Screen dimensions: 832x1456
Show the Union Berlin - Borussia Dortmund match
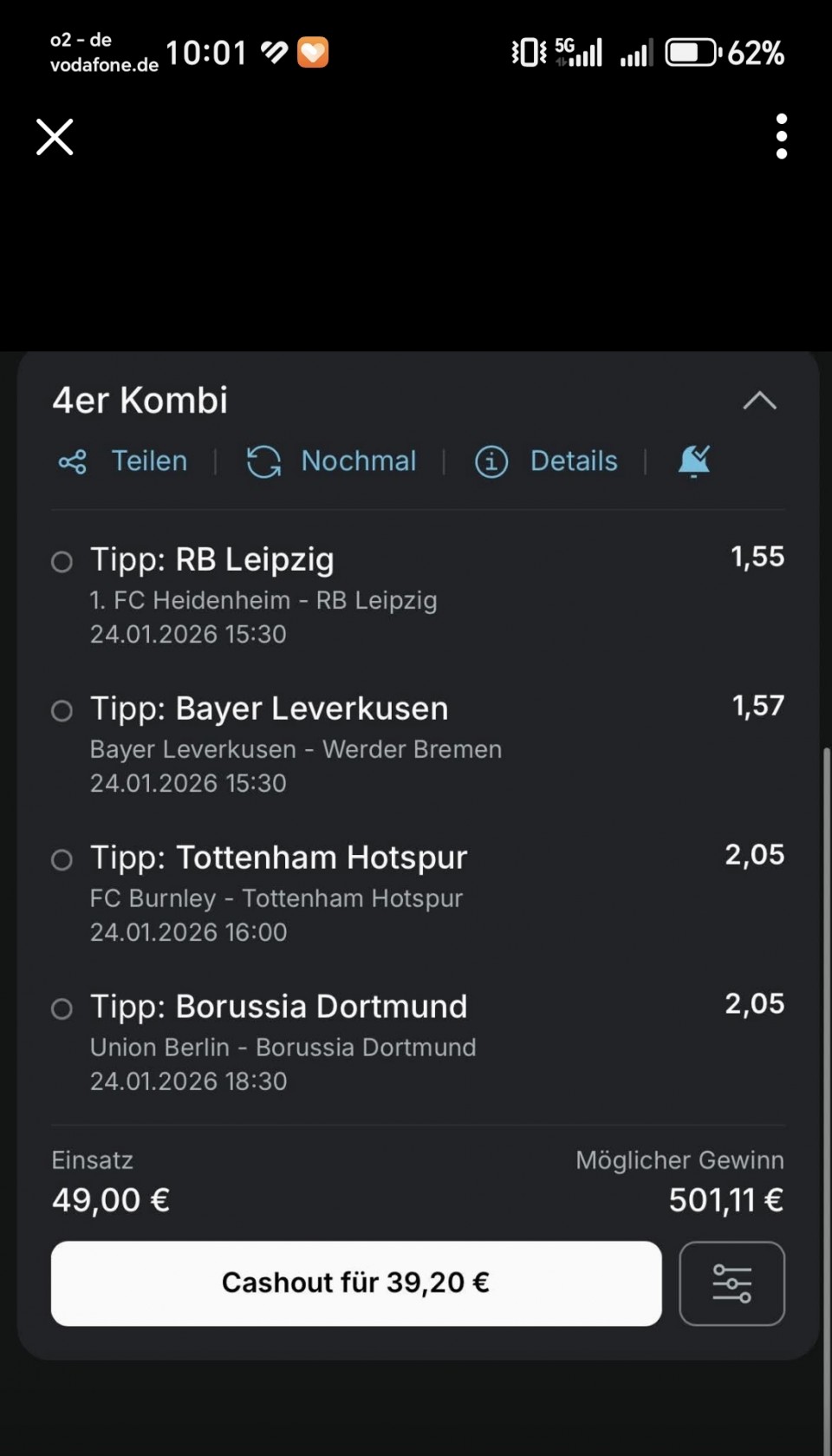[283, 1048]
